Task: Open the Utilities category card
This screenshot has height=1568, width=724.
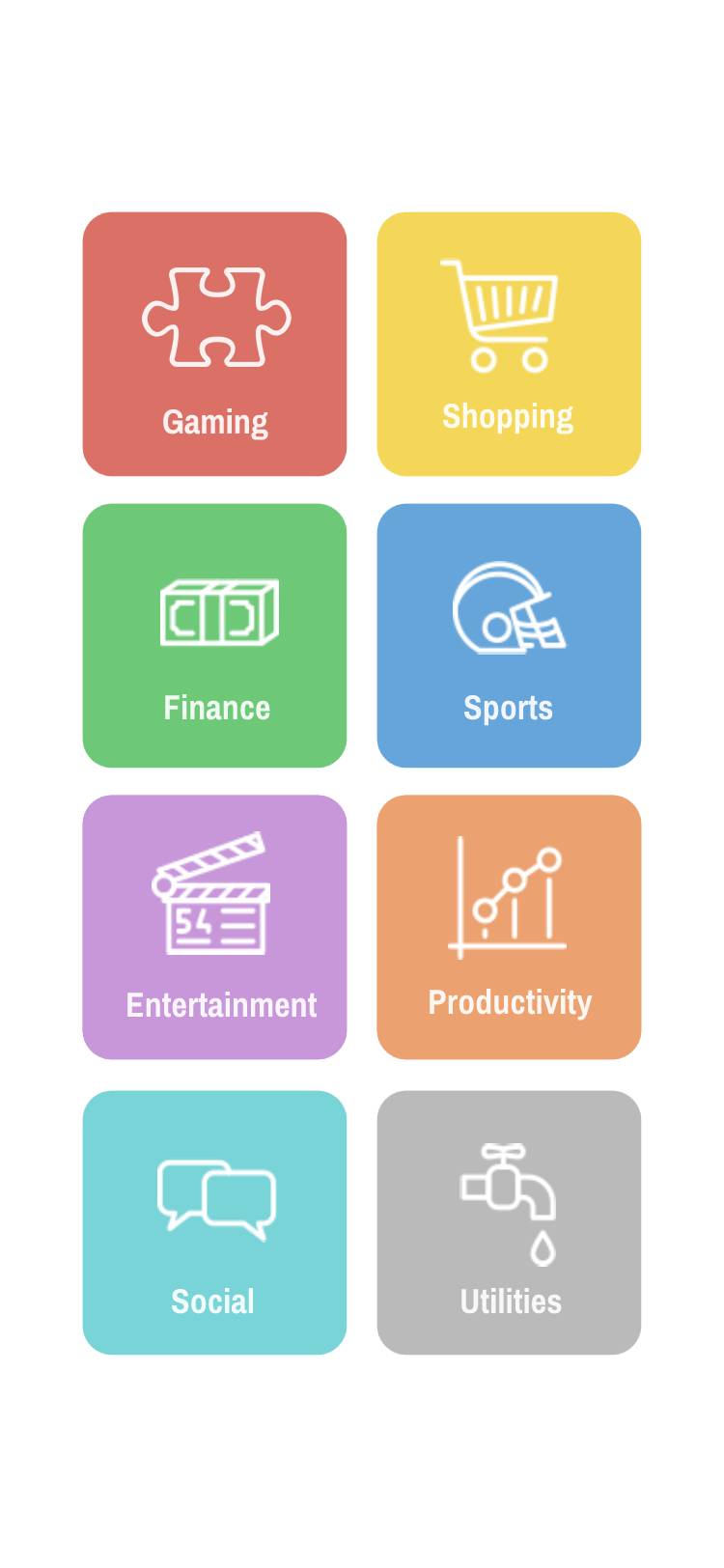Action: (509, 1222)
